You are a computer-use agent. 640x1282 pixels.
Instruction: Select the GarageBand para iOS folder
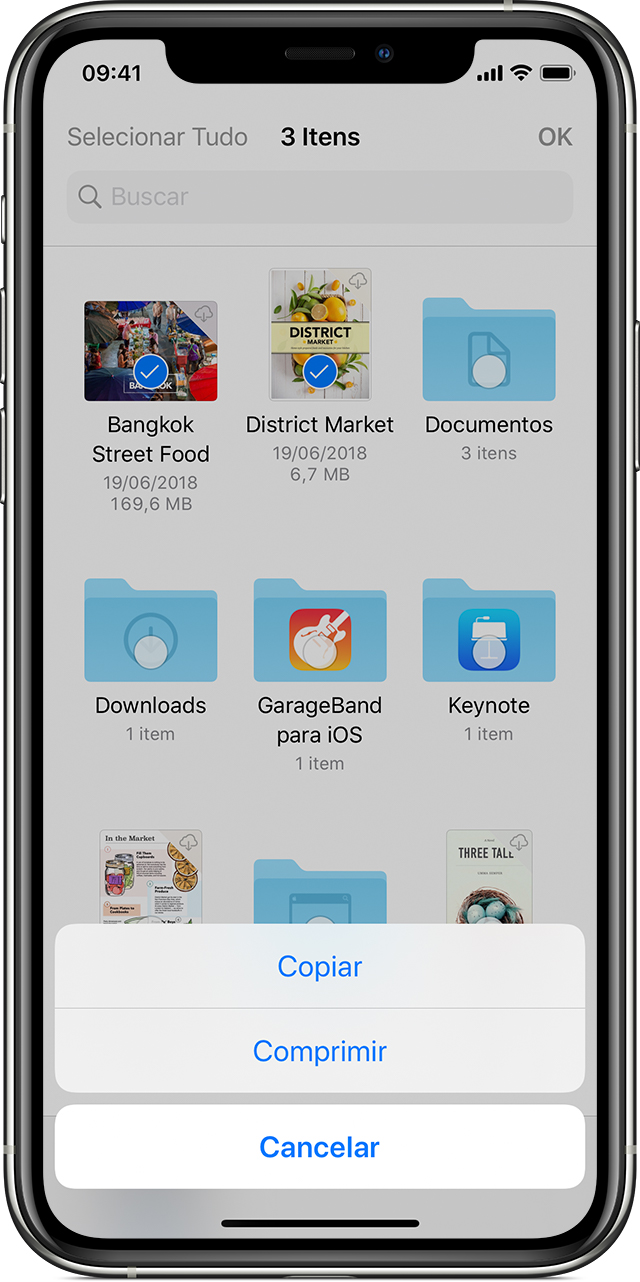[x=320, y=630]
